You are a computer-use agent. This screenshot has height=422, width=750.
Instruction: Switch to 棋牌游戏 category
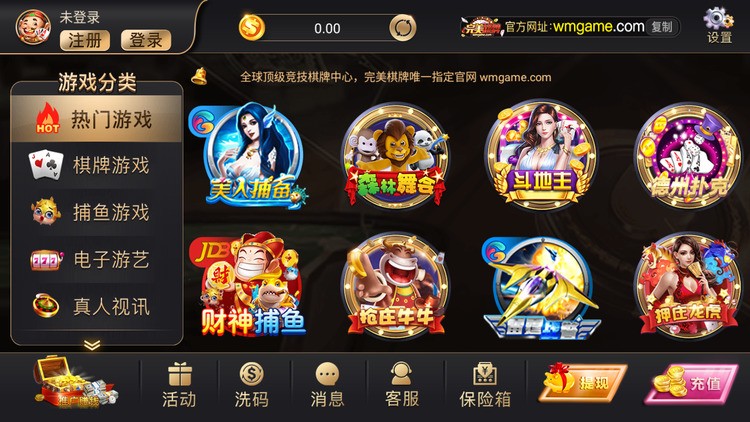point(97,165)
